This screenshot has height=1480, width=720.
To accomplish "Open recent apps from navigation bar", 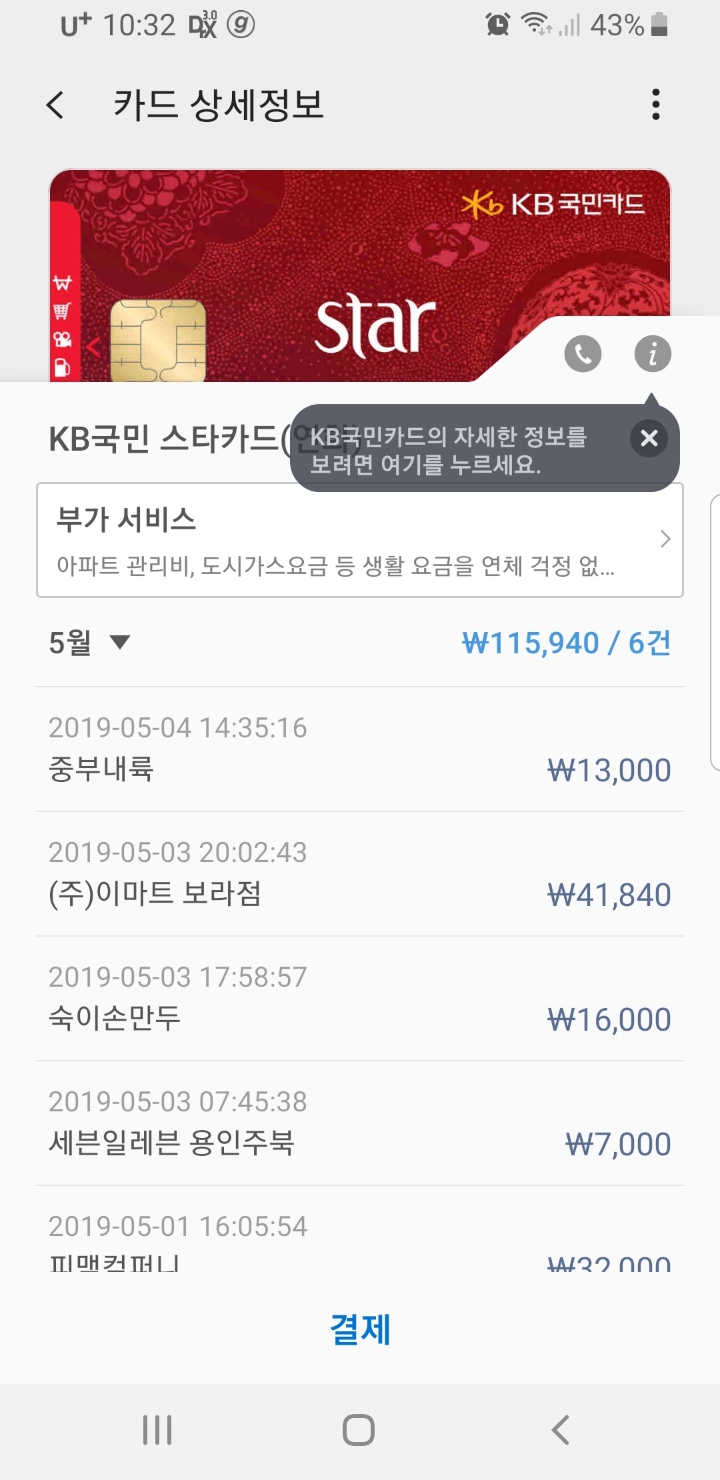I will tap(157, 1430).
